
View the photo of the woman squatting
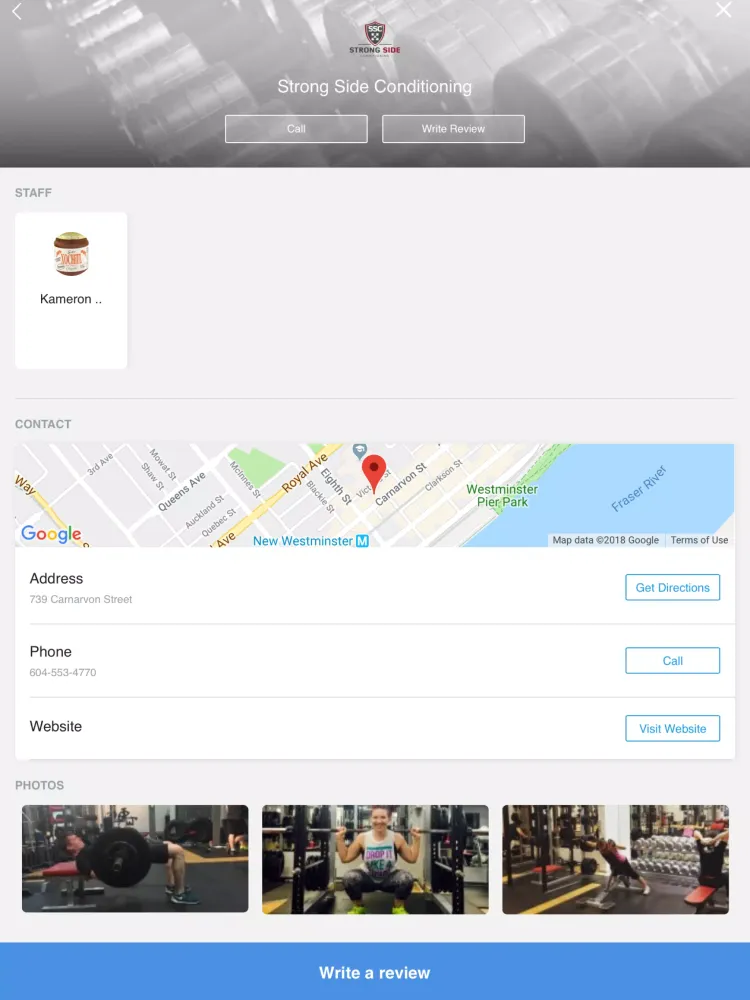[x=375, y=859]
